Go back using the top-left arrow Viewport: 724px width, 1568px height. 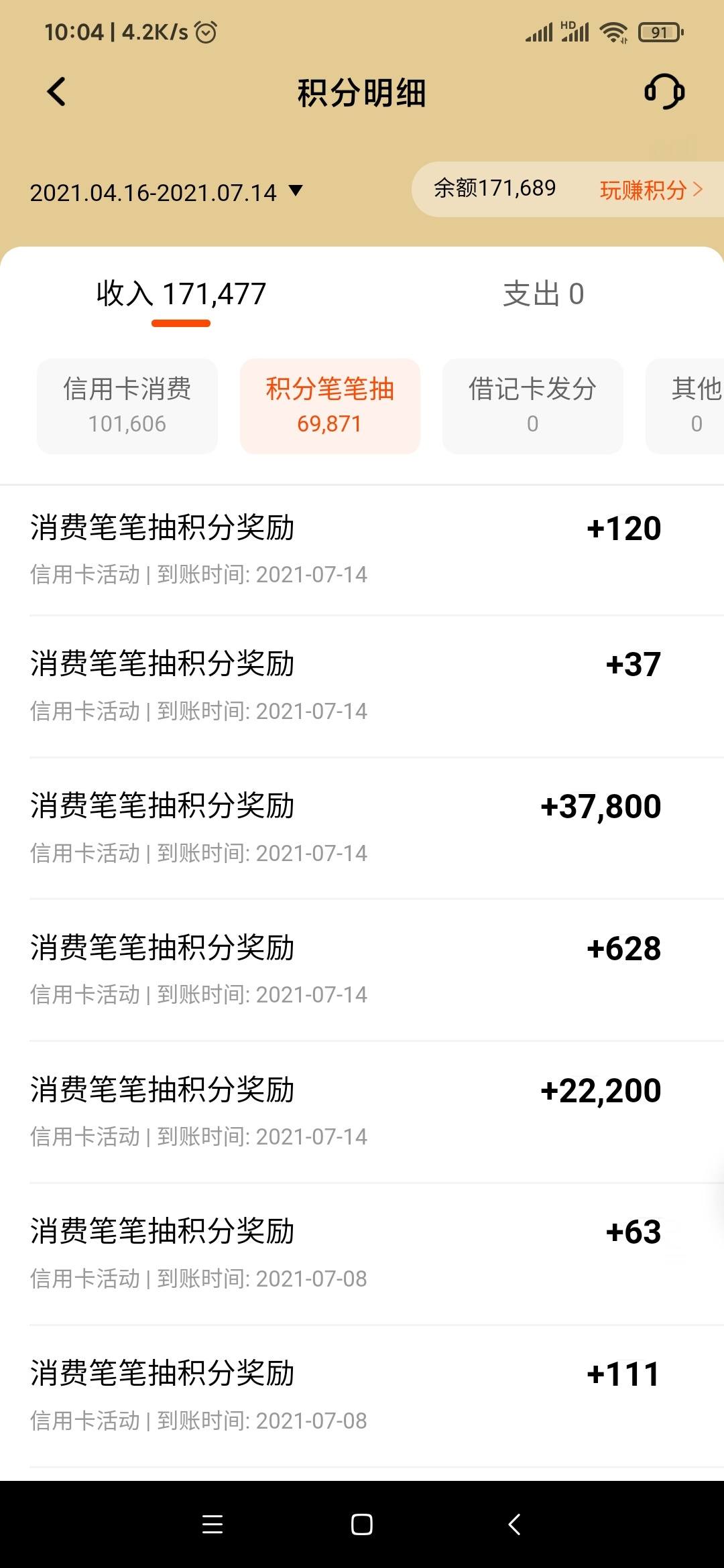pyautogui.click(x=57, y=92)
